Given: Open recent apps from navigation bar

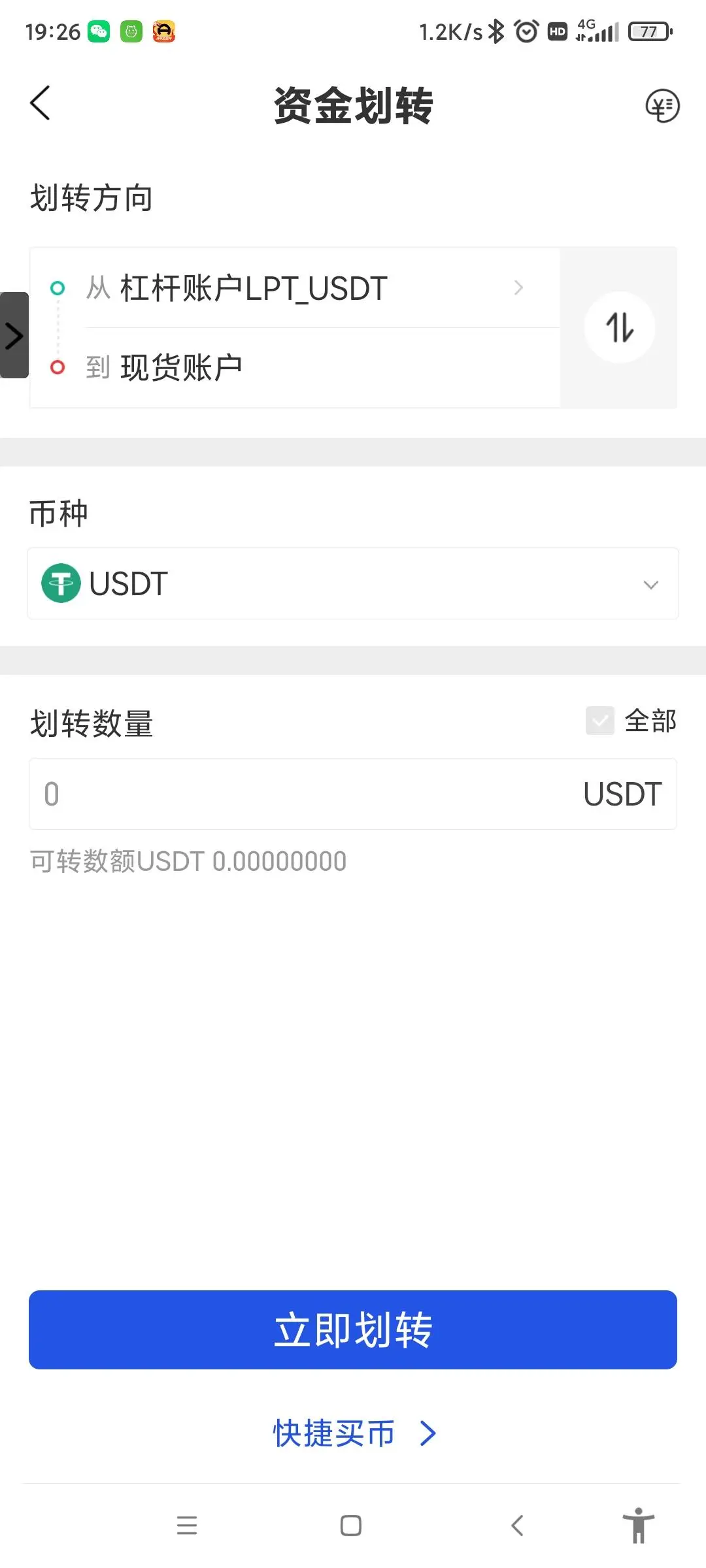Looking at the screenshot, I should (x=187, y=1526).
